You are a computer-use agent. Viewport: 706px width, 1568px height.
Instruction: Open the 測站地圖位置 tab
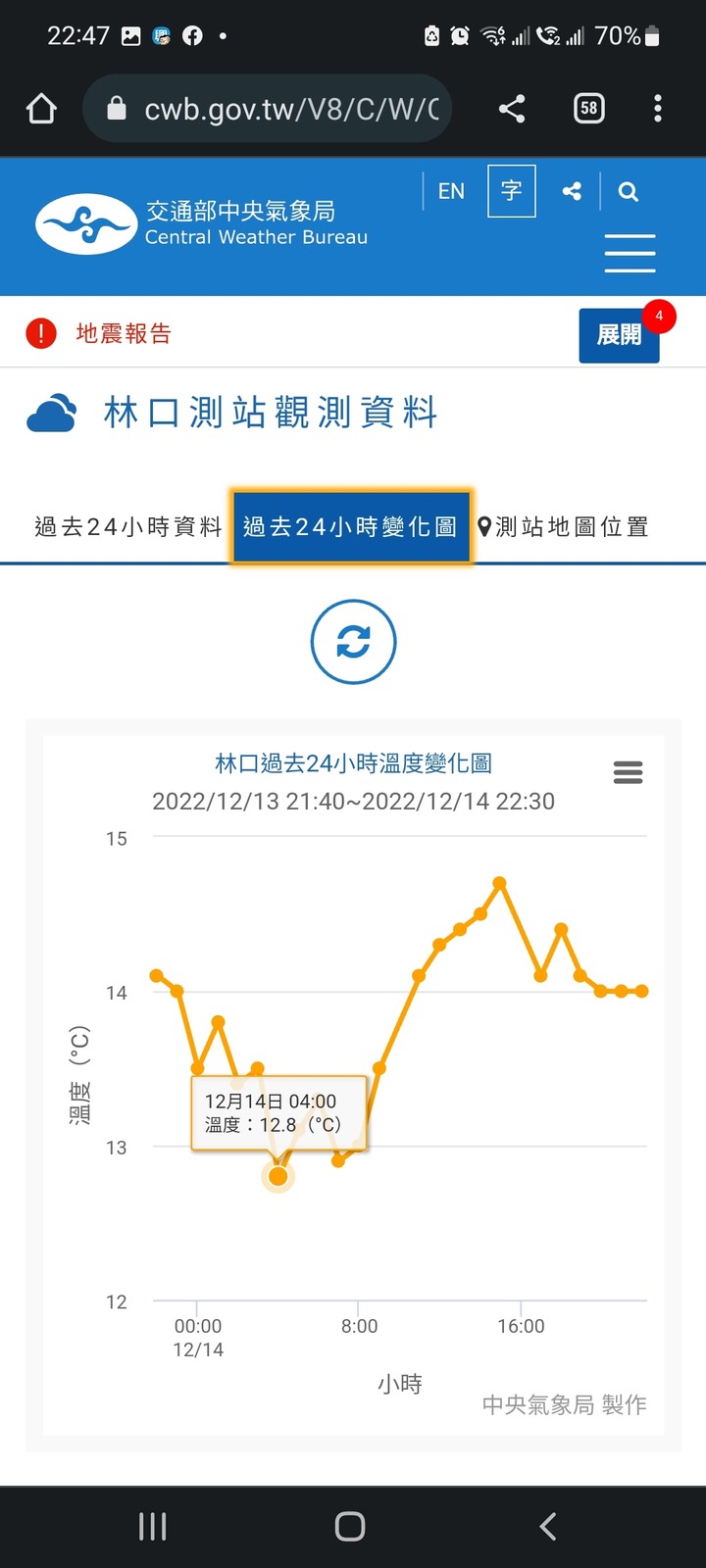pyautogui.click(x=564, y=527)
